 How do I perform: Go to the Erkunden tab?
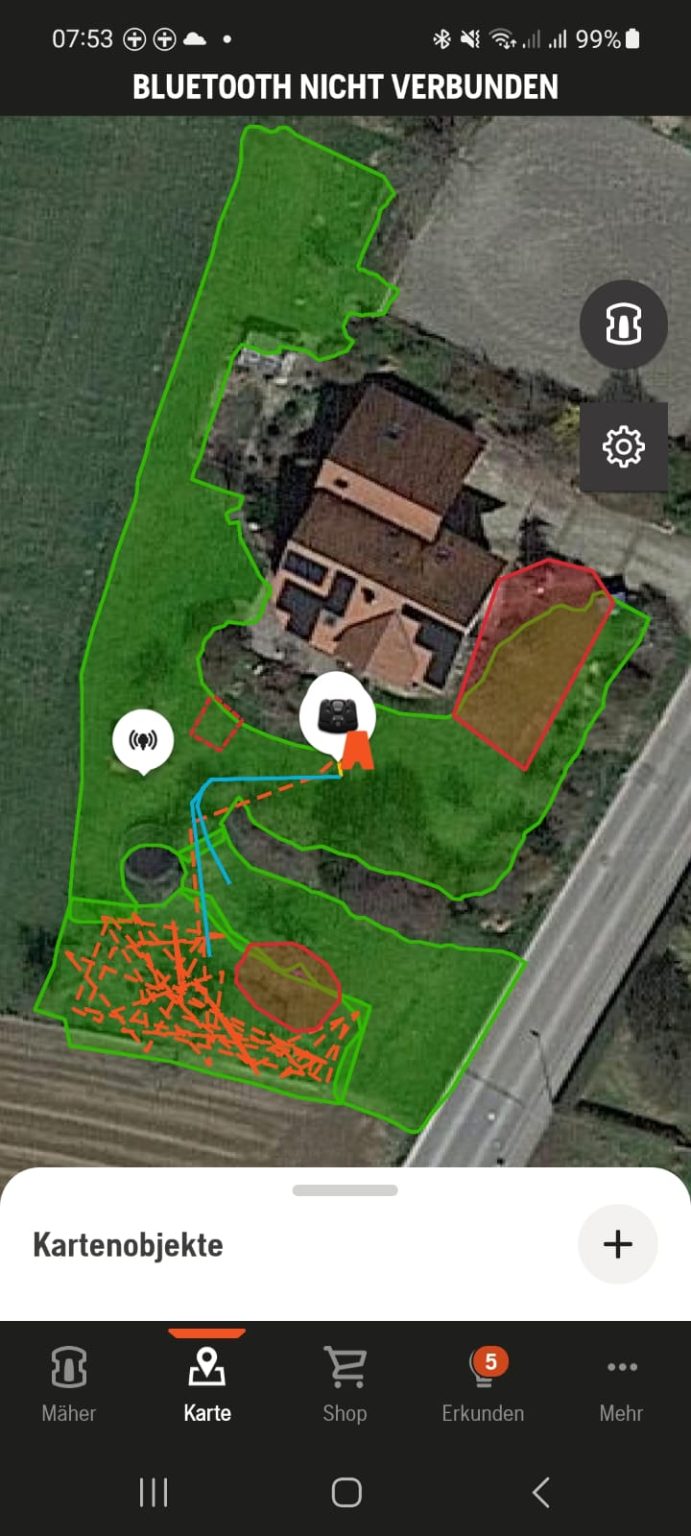click(483, 1384)
